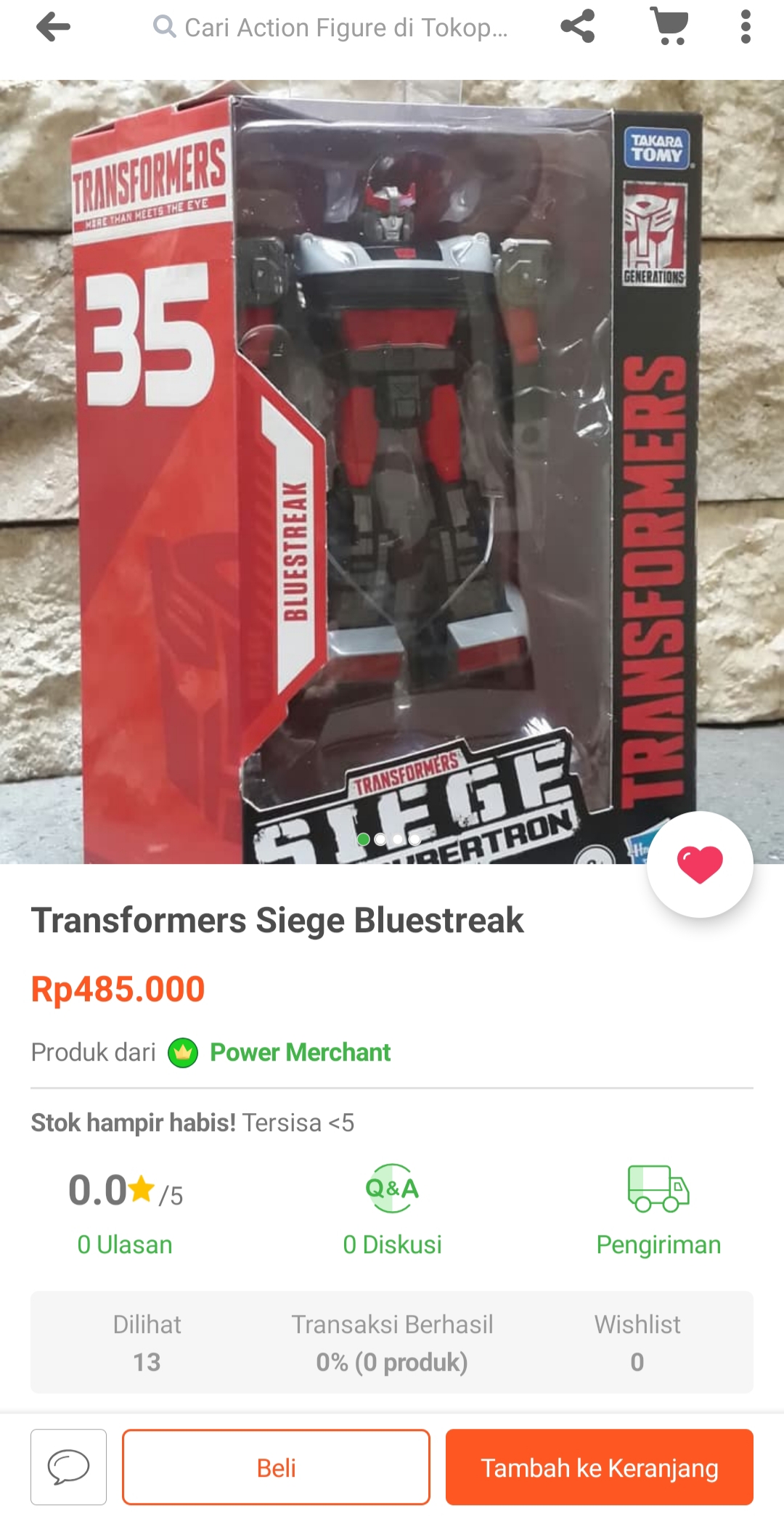Toggle the wishlist heart button
The width and height of the screenshot is (784, 1516).
700,864
